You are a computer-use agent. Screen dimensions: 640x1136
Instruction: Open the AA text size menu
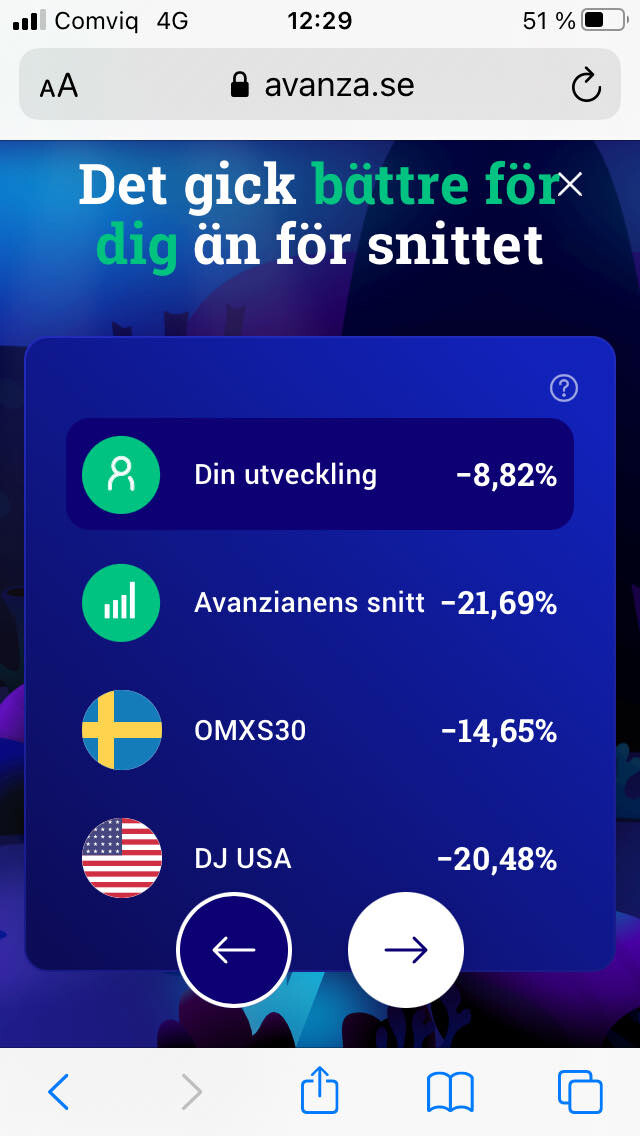[59, 86]
